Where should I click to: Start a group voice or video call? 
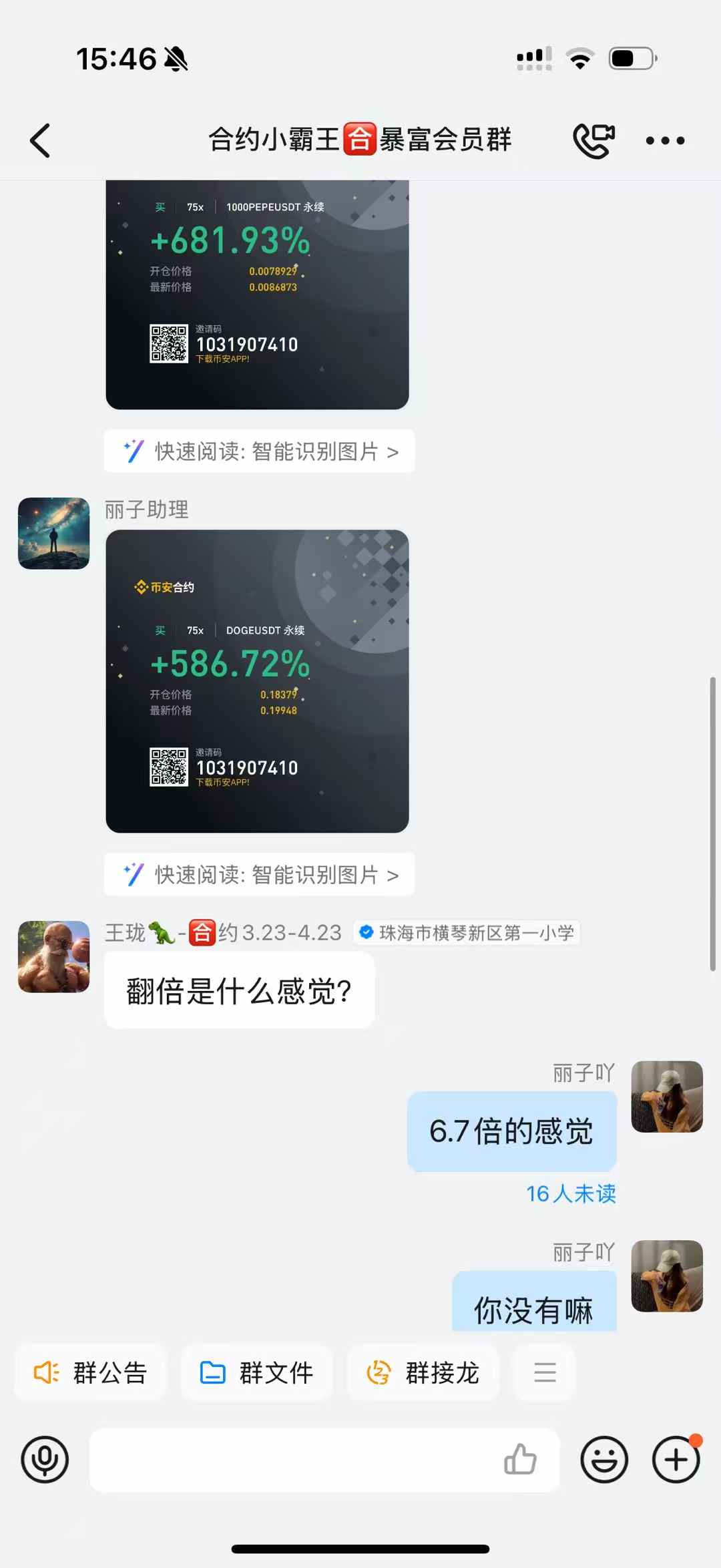coord(593,140)
